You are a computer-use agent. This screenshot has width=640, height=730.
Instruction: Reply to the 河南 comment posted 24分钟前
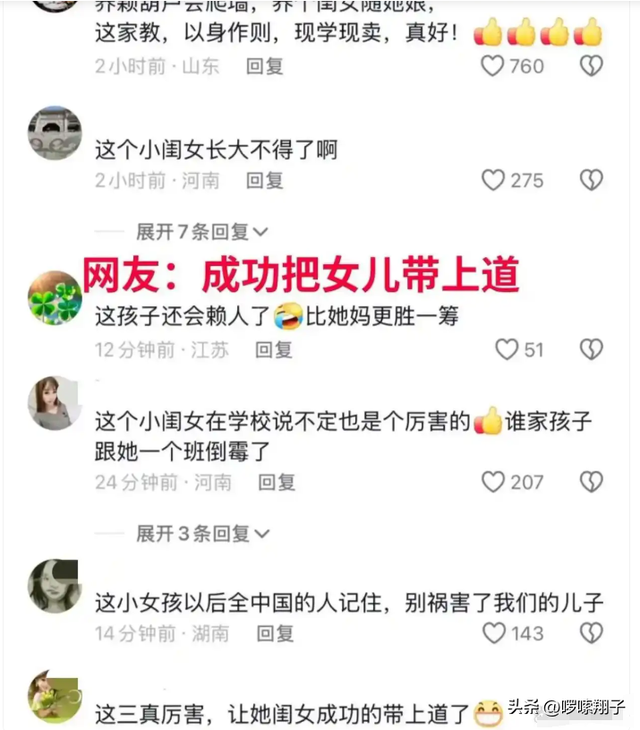pyautogui.click(x=276, y=482)
